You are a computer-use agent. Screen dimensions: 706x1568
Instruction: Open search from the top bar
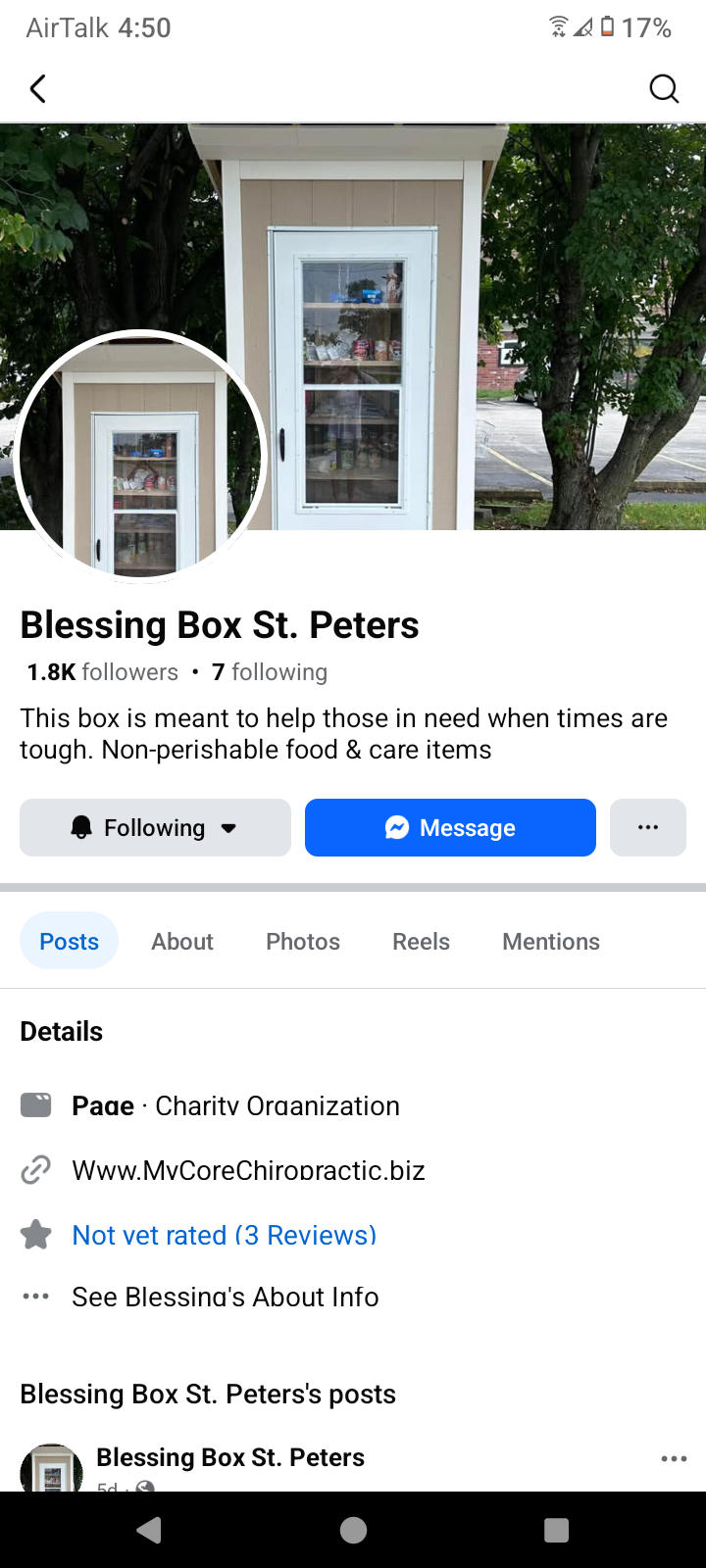[x=664, y=89]
